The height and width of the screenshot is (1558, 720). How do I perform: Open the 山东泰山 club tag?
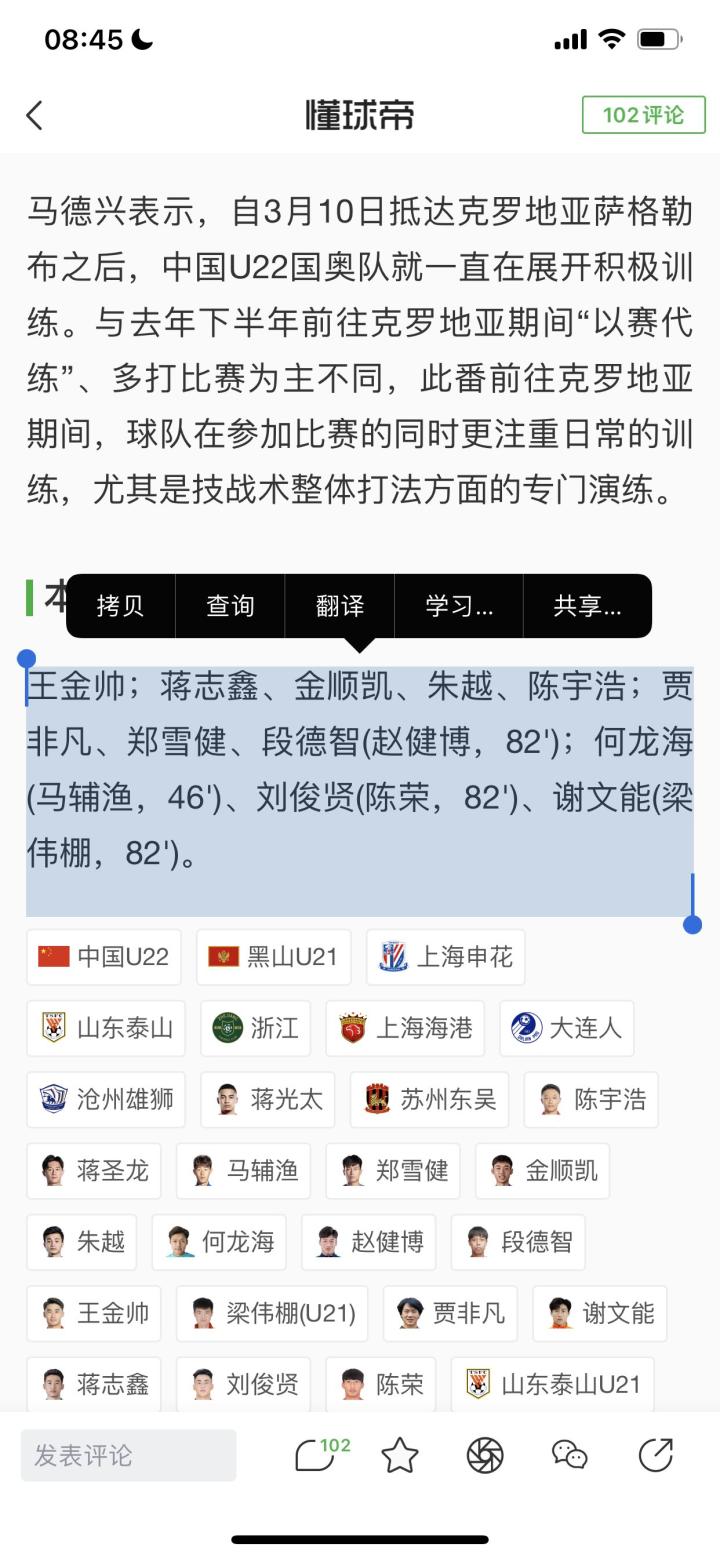[106, 1028]
